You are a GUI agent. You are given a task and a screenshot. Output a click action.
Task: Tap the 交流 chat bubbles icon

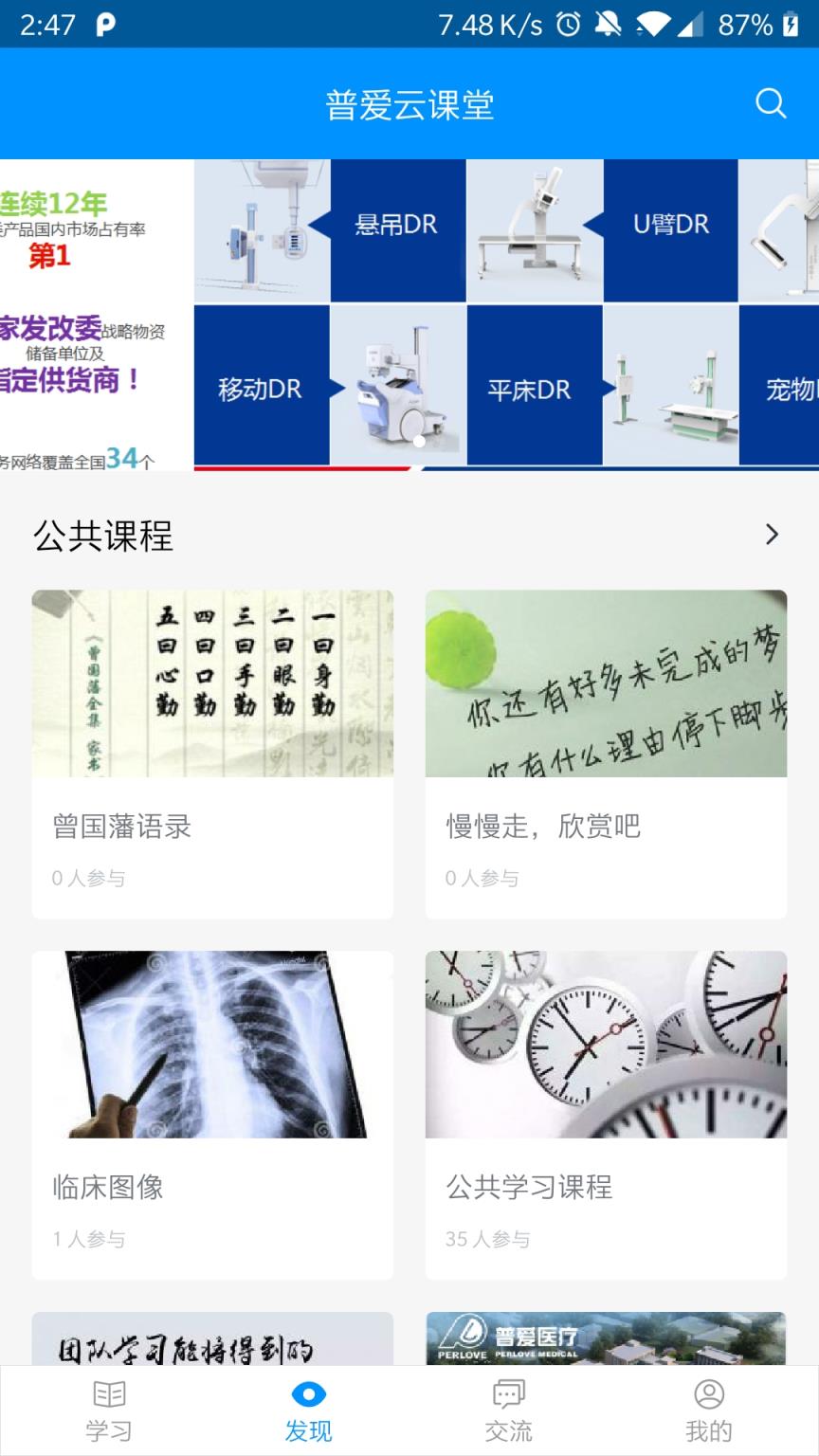(509, 1393)
